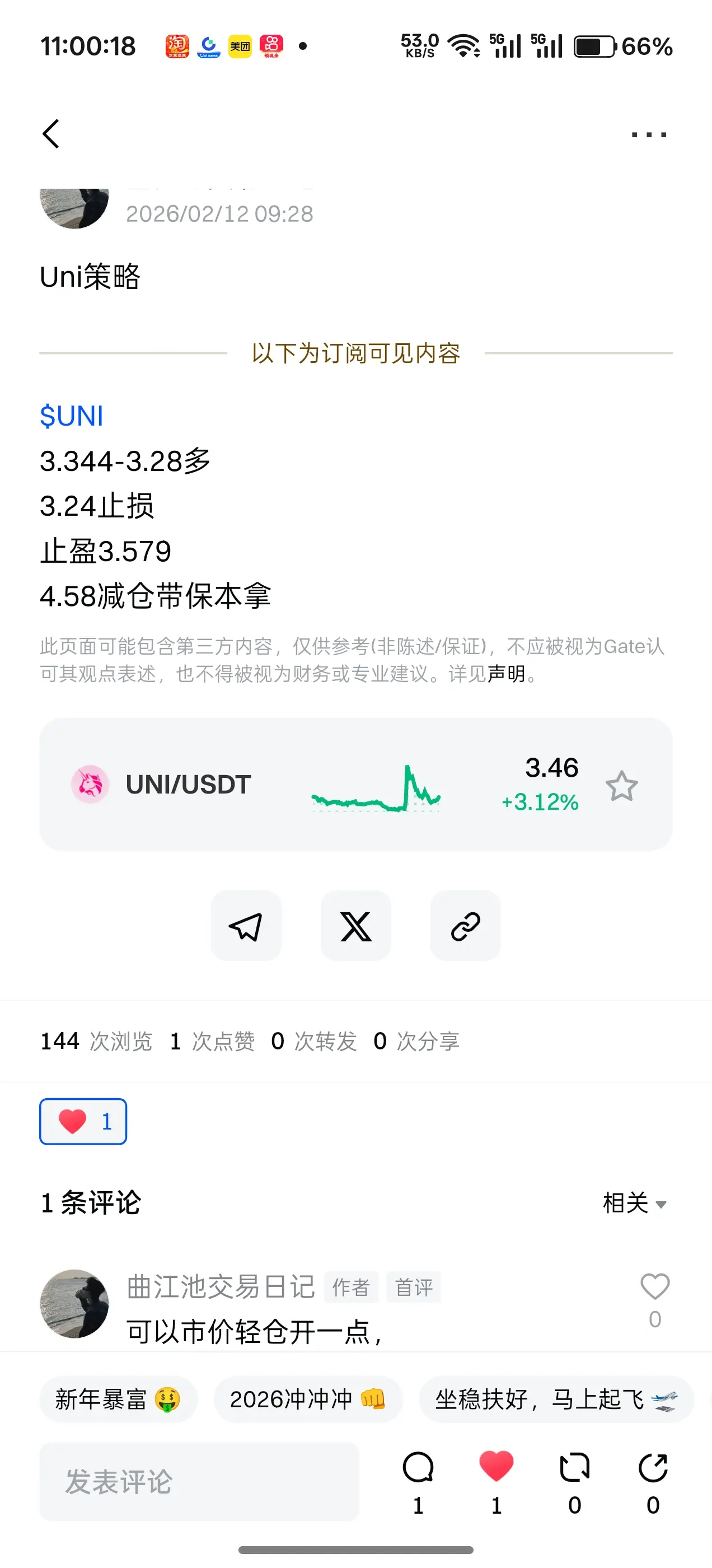This screenshot has height=1568, width=712.
Task: Copy the post link icon
Action: pyautogui.click(x=465, y=926)
